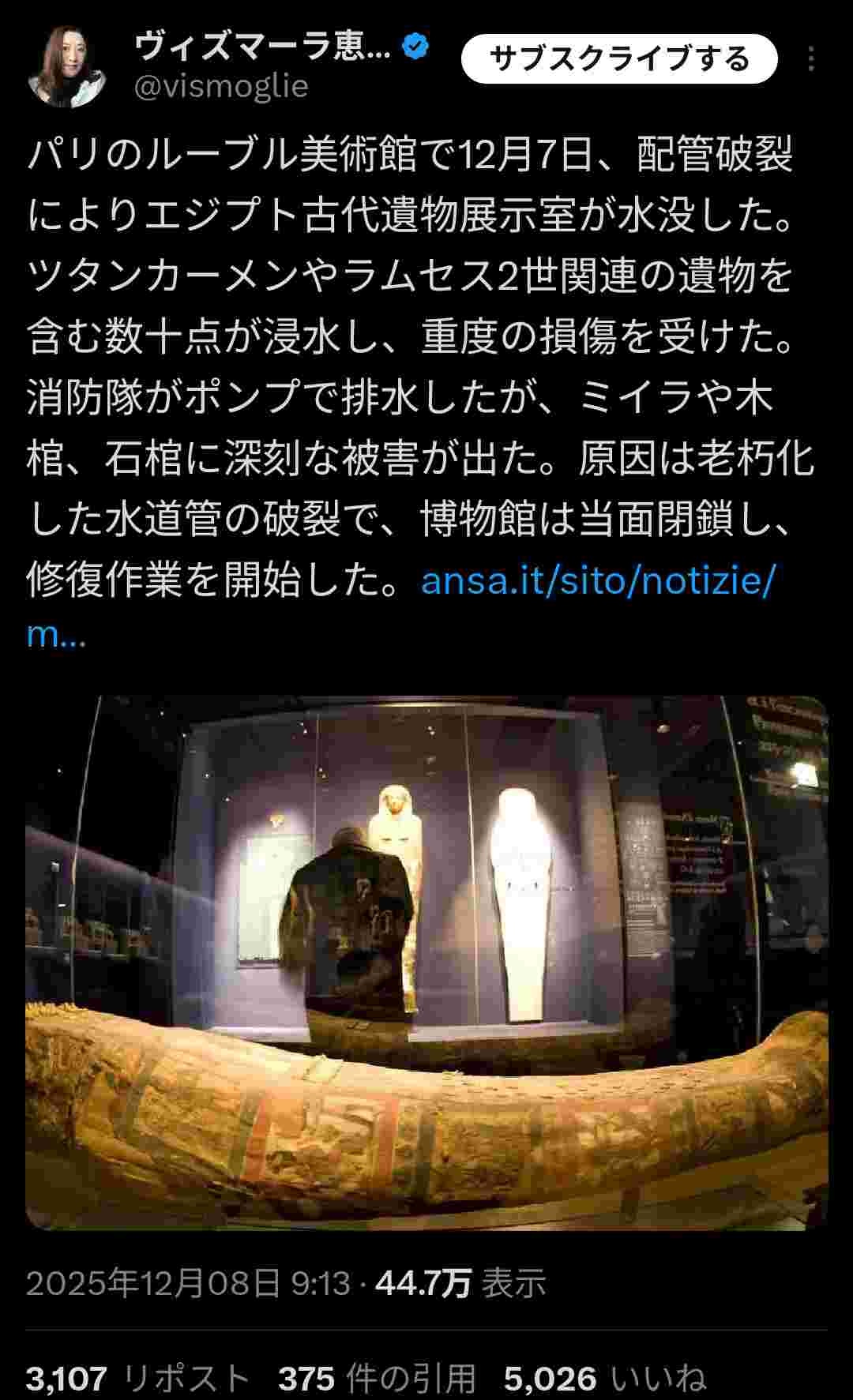
Task: Open the ansa.it article link
Action: (598, 582)
